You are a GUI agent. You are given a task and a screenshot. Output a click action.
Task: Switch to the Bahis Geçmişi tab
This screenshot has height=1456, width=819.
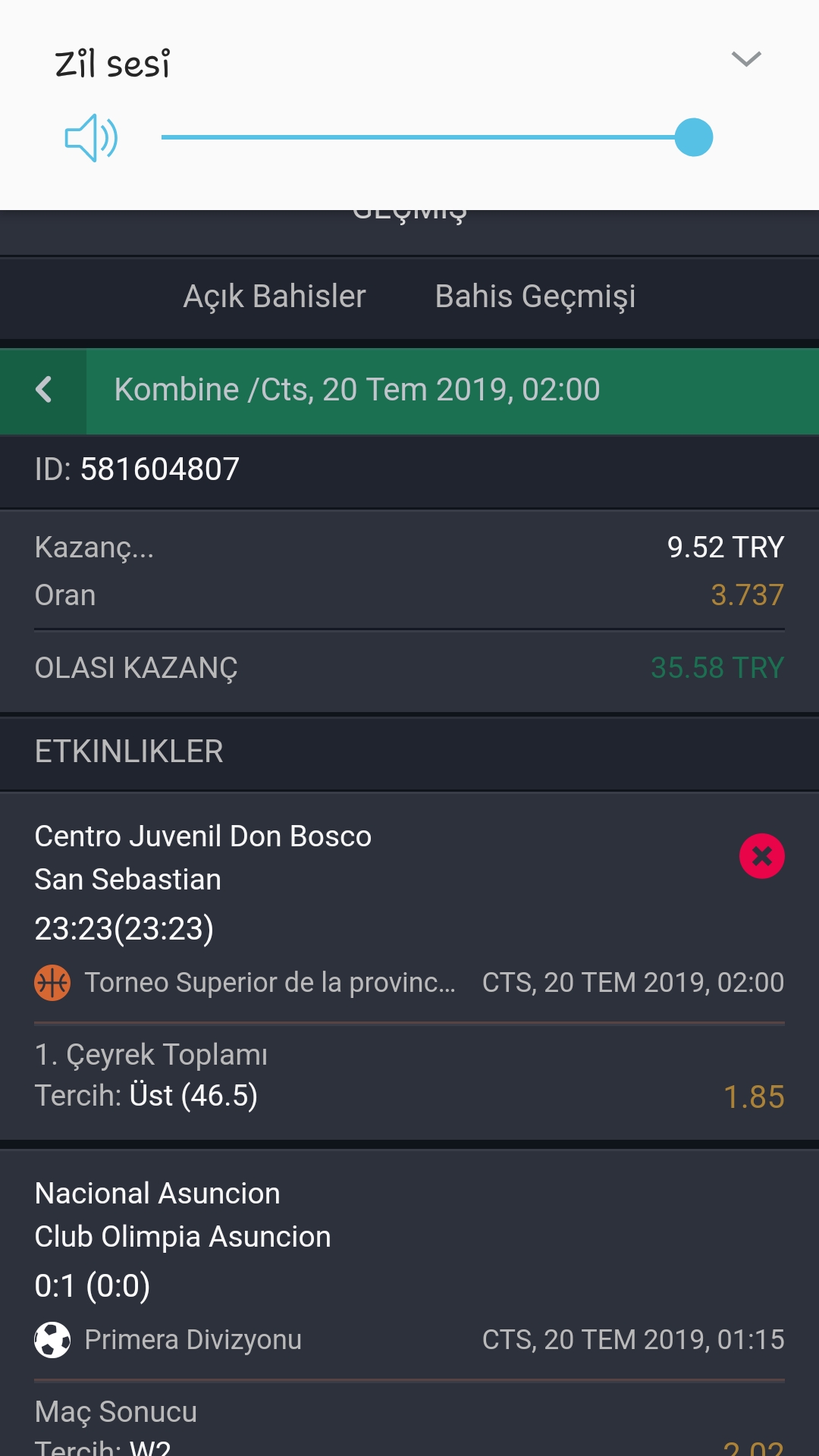point(535,297)
